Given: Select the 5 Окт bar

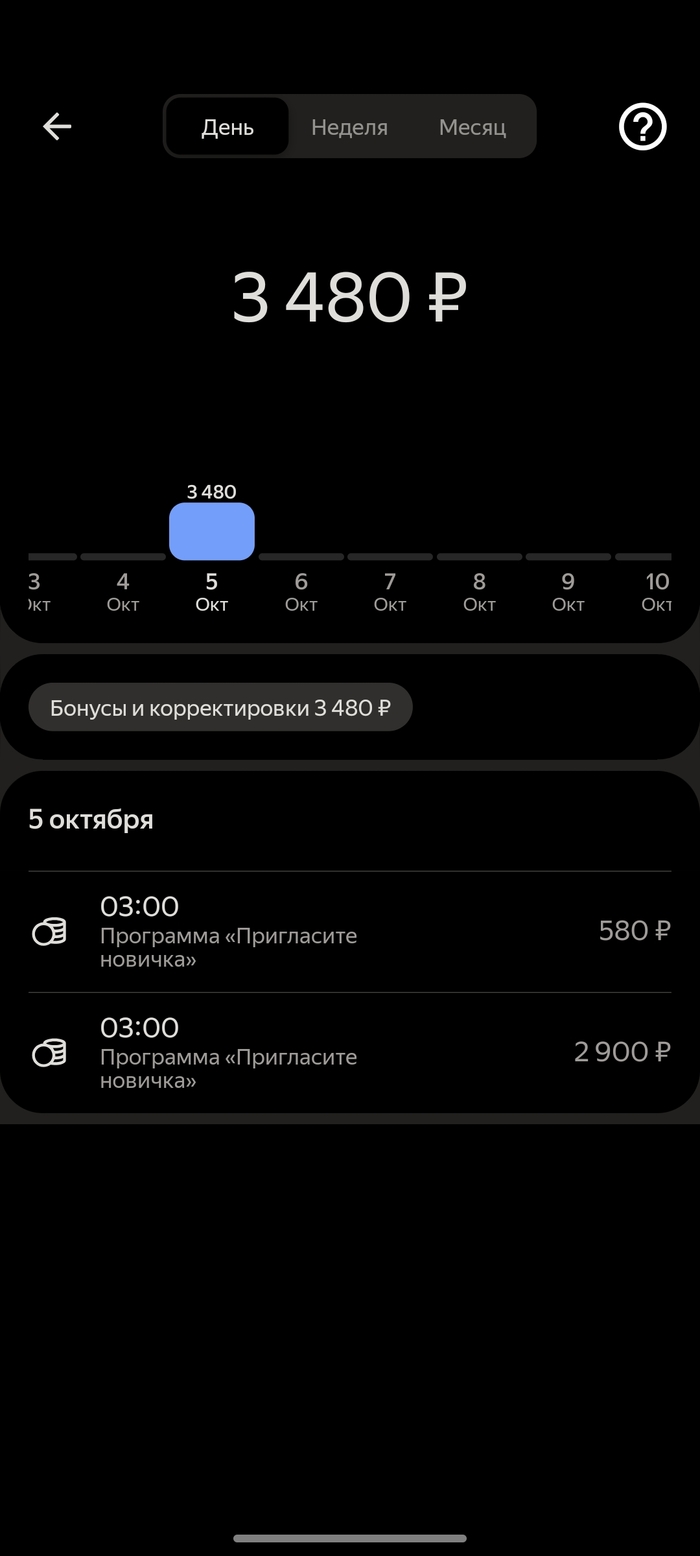Looking at the screenshot, I should [x=212, y=533].
